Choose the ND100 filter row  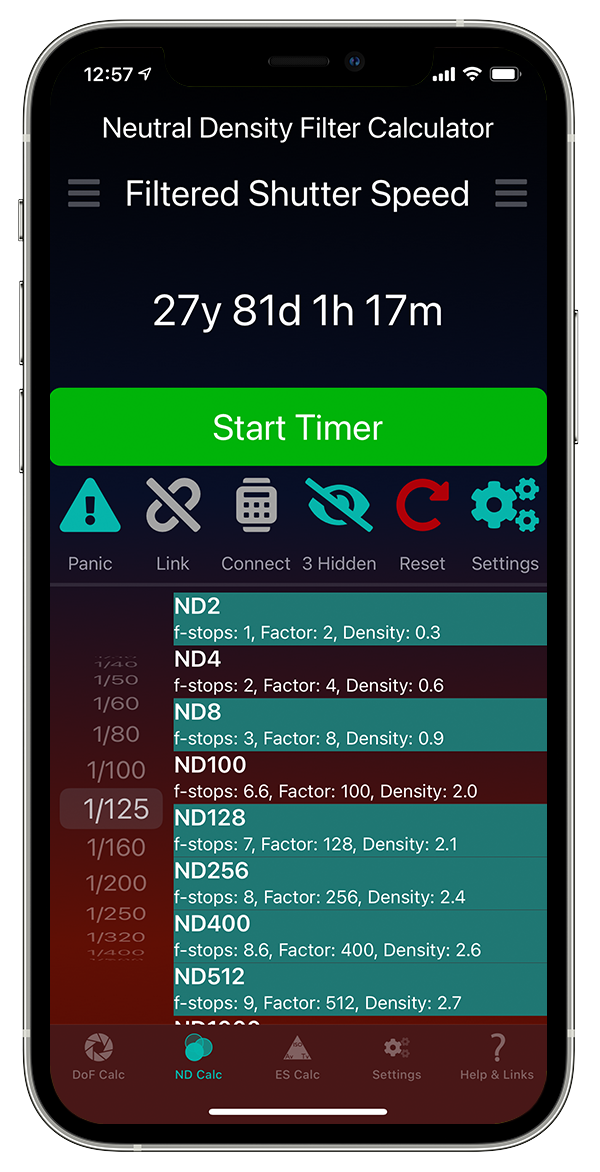[x=360, y=778]
